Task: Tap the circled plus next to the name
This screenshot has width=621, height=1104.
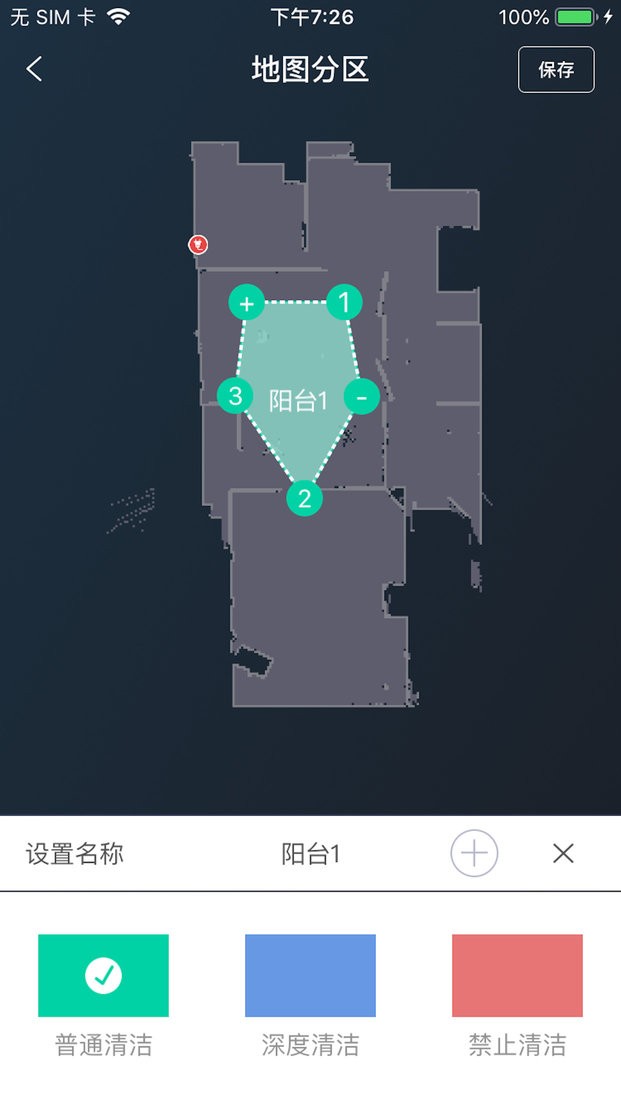Action: 474,853
